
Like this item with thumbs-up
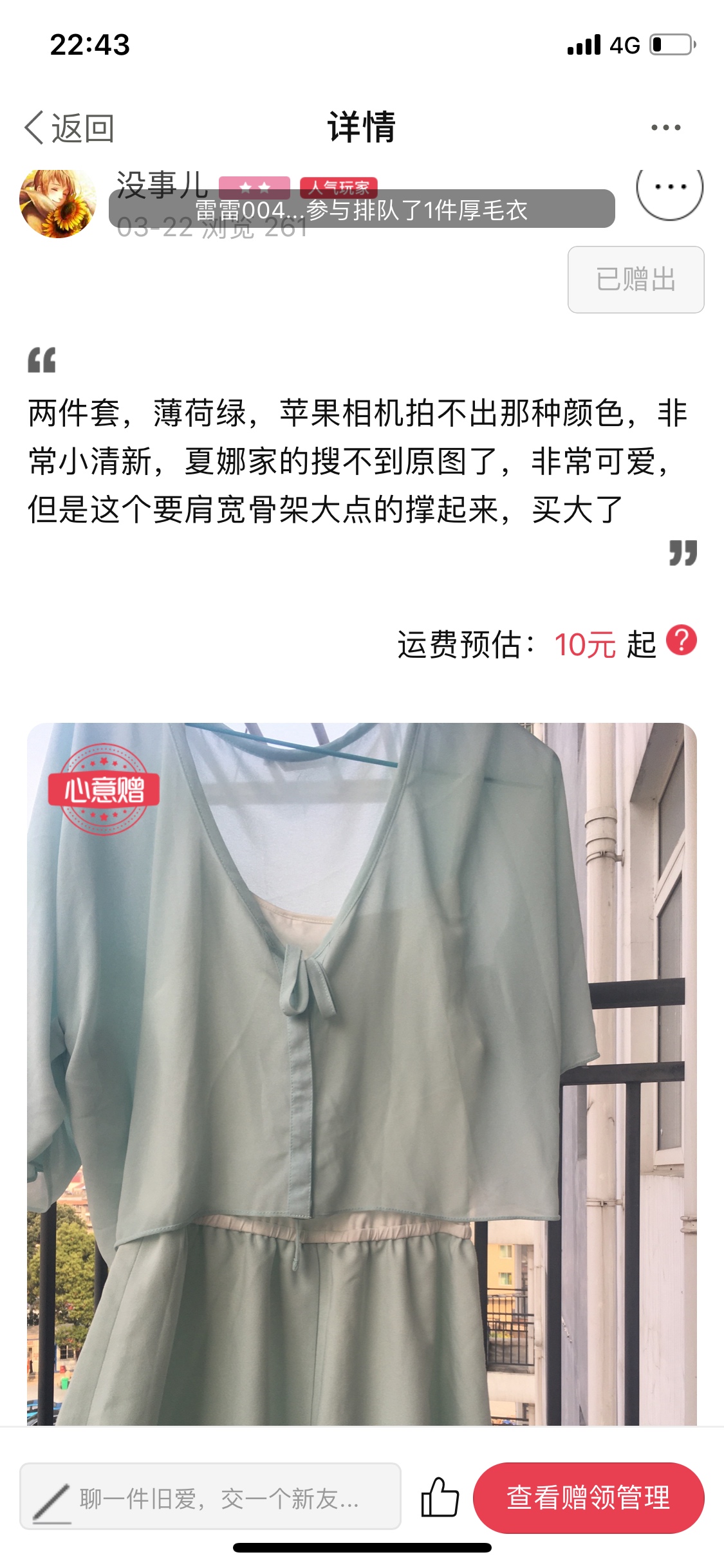(440, 1497)
